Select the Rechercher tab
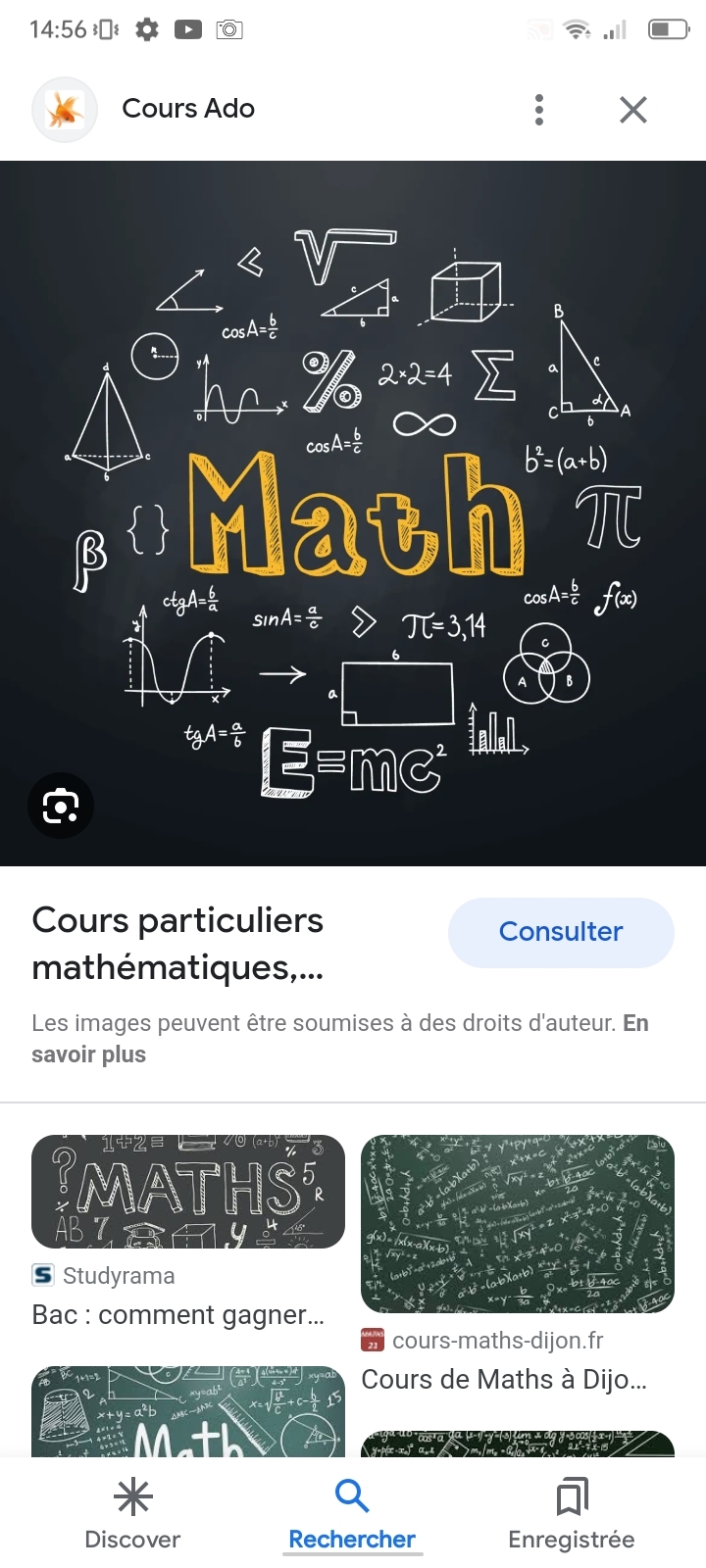 352,1514
